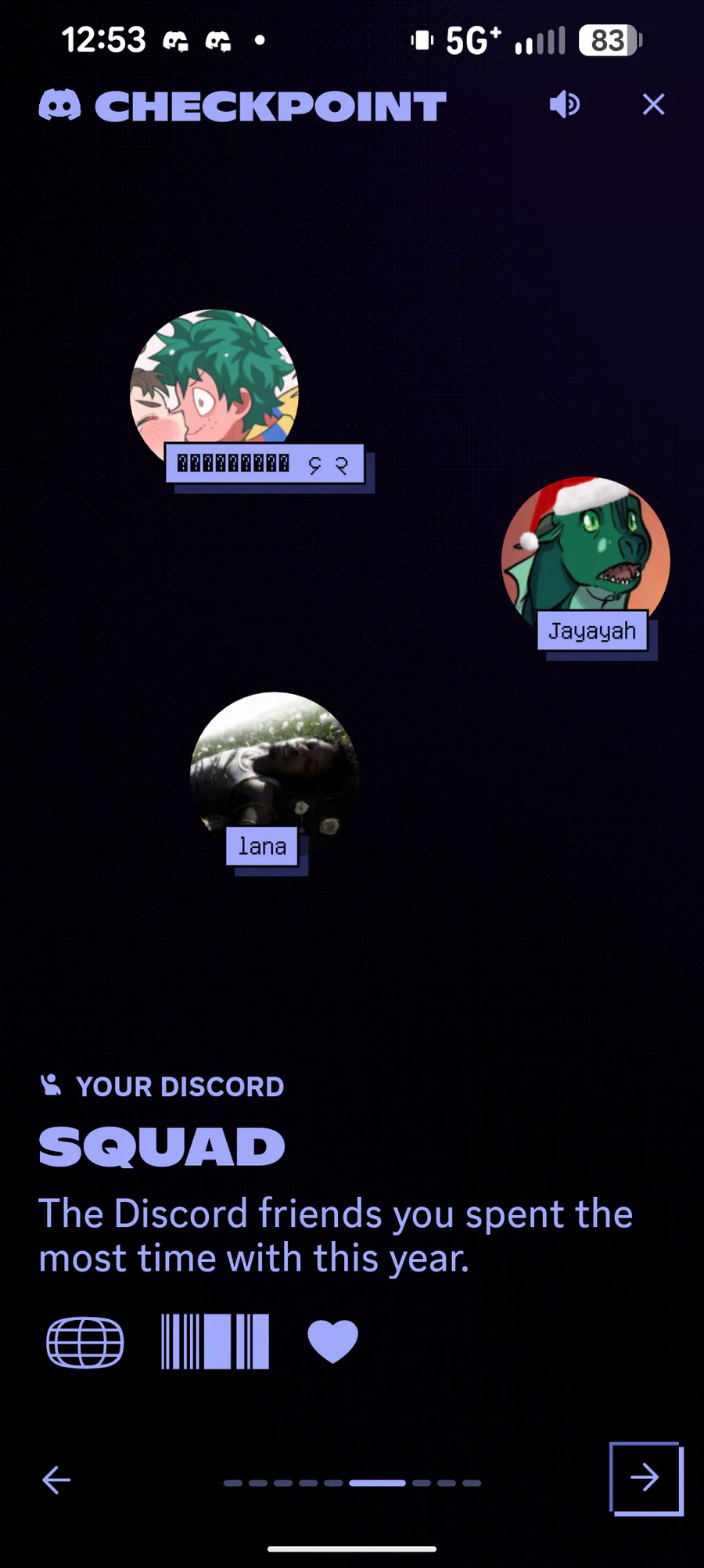Viewport: 704px width, 1568px height.
Task: Go to the next Checkpoint slide
Action: (x=645, y=1478)
